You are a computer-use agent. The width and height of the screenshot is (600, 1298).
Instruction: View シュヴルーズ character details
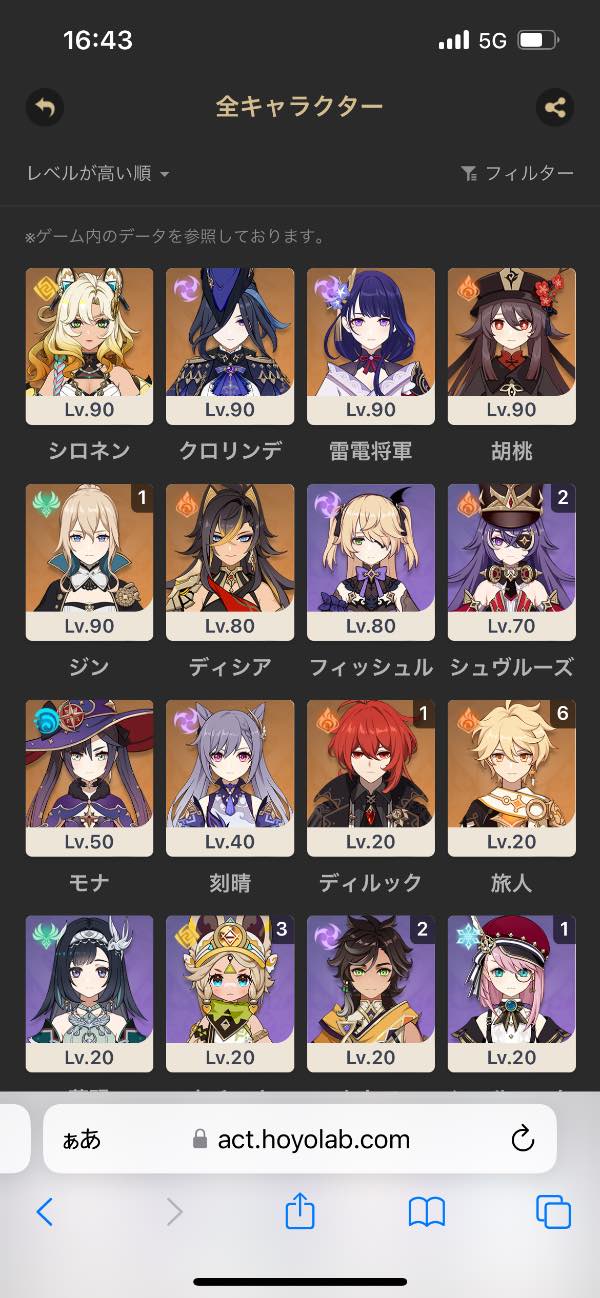(x=511, y=562)
